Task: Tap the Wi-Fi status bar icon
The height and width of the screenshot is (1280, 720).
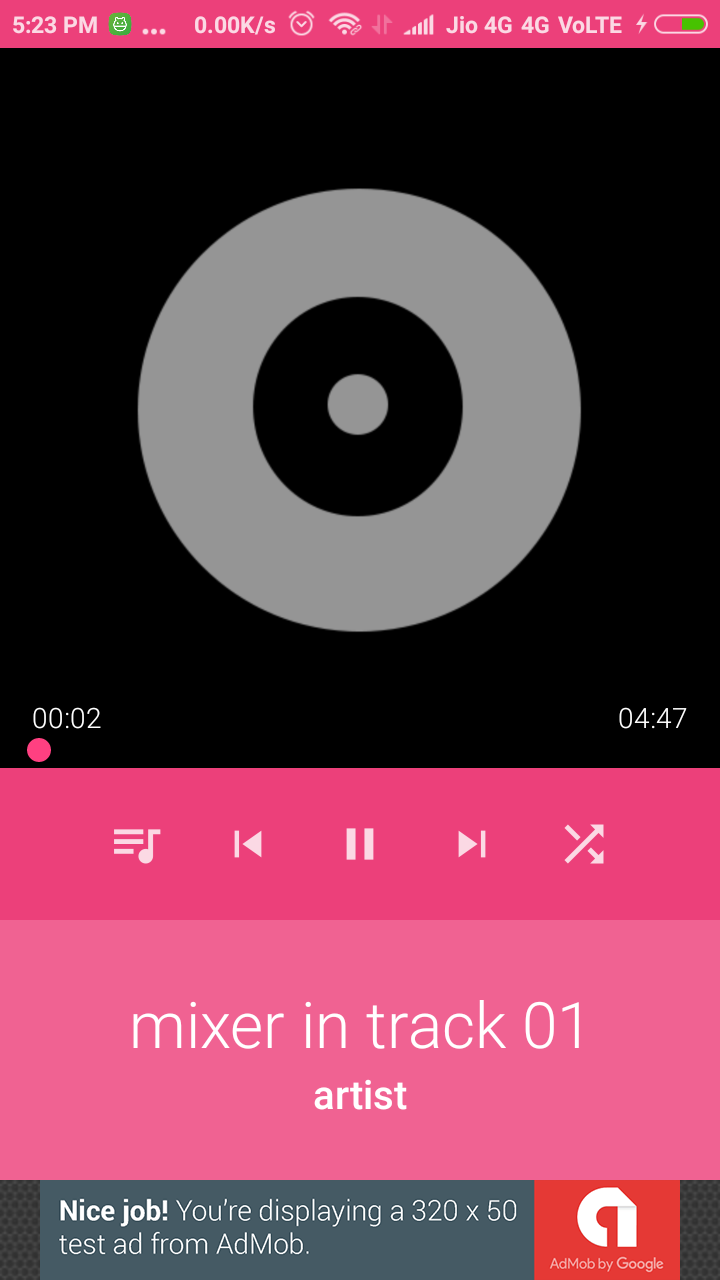Action: 345,24
